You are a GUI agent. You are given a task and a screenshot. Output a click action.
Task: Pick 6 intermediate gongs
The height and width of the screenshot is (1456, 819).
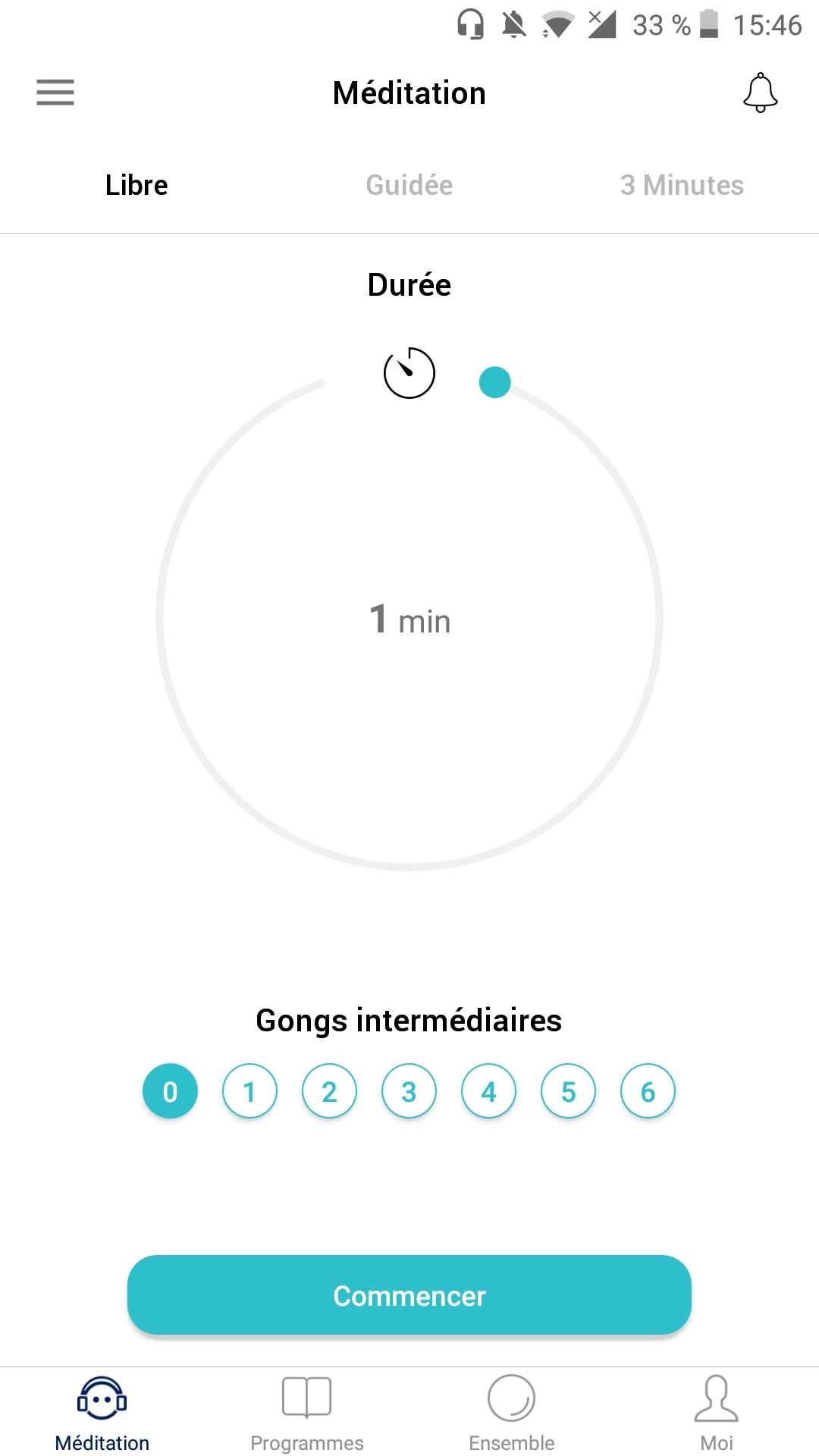pyautogui.click(x=648, y=1091)
